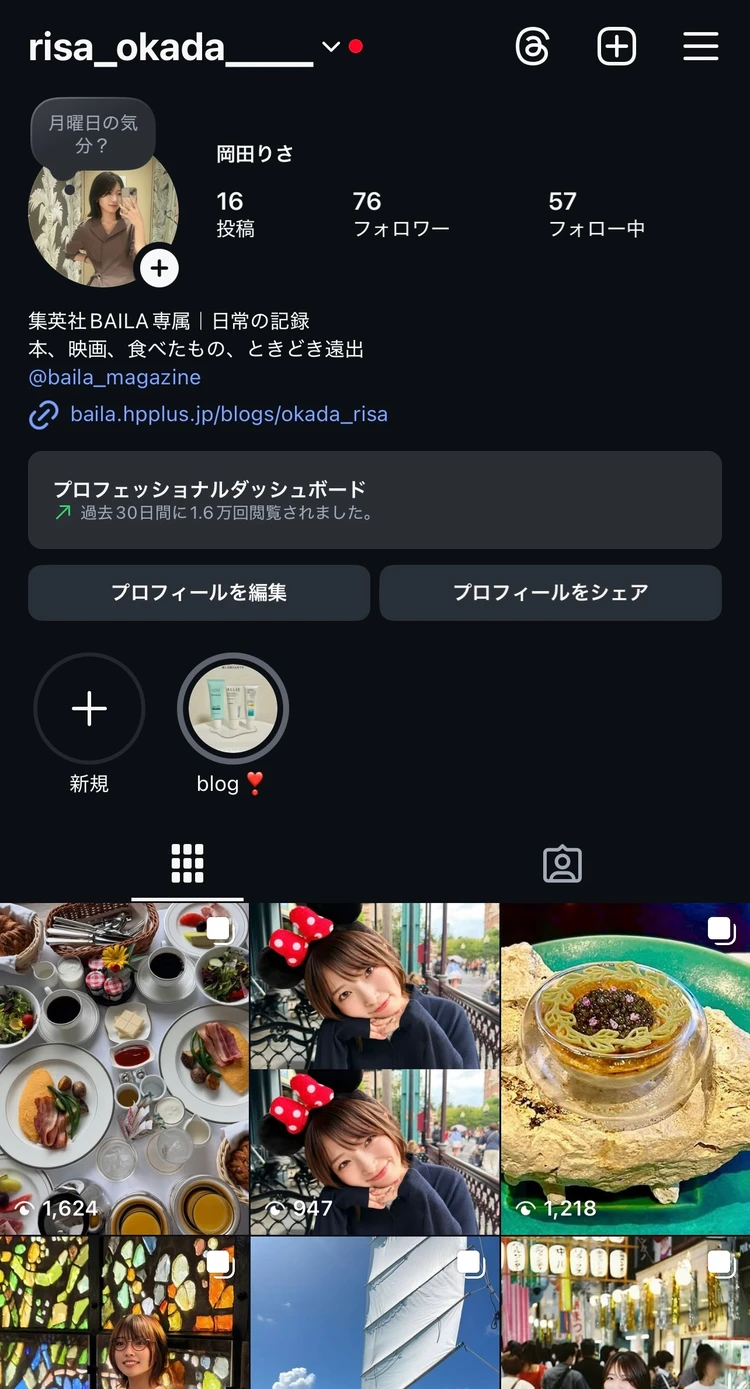
Task: Toggle the carousel icon on the caviar dish post
Action: click(x=721, y=929)
